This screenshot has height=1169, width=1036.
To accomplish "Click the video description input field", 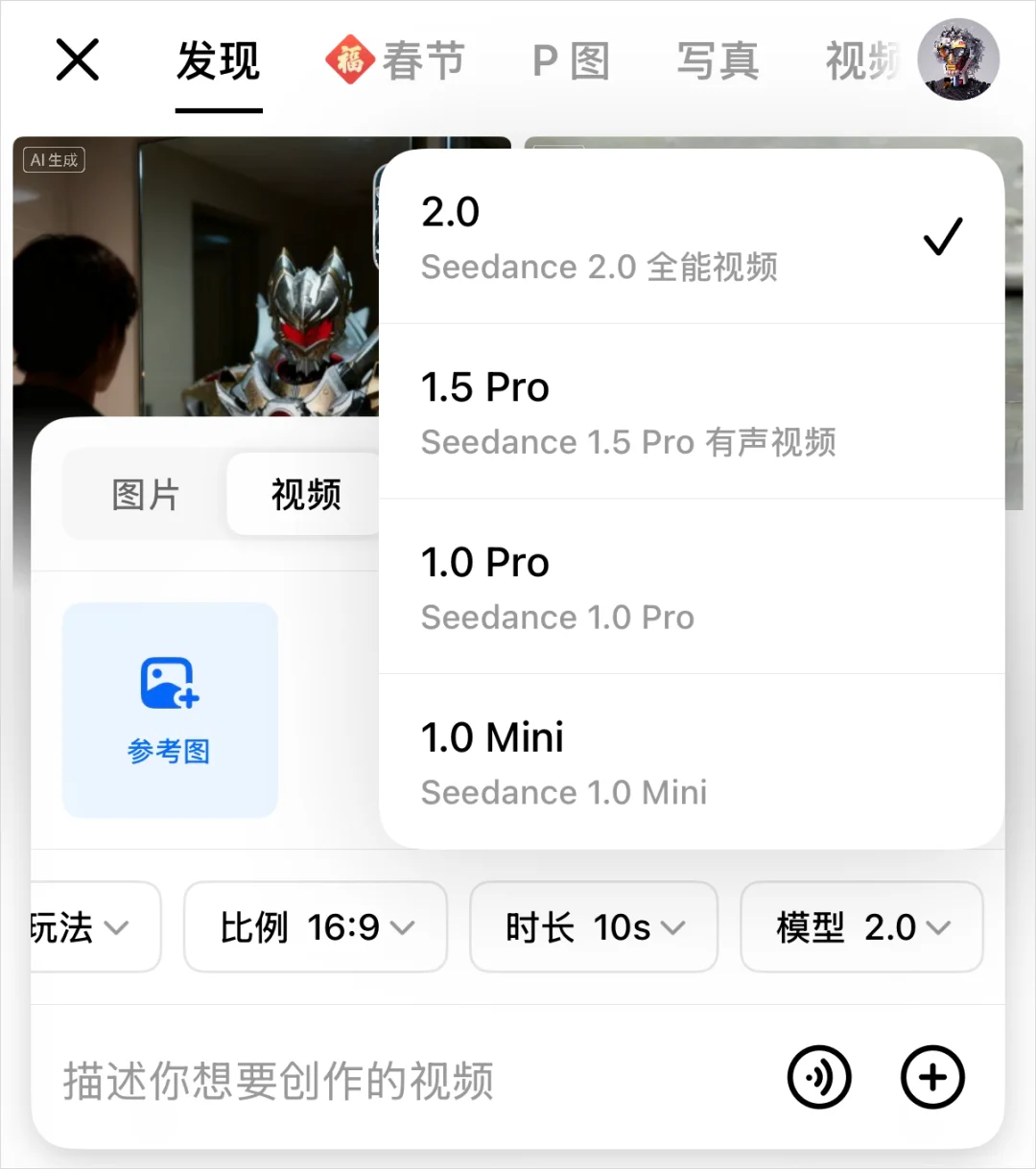I will pyautogui.click(x=278, y=1078).
